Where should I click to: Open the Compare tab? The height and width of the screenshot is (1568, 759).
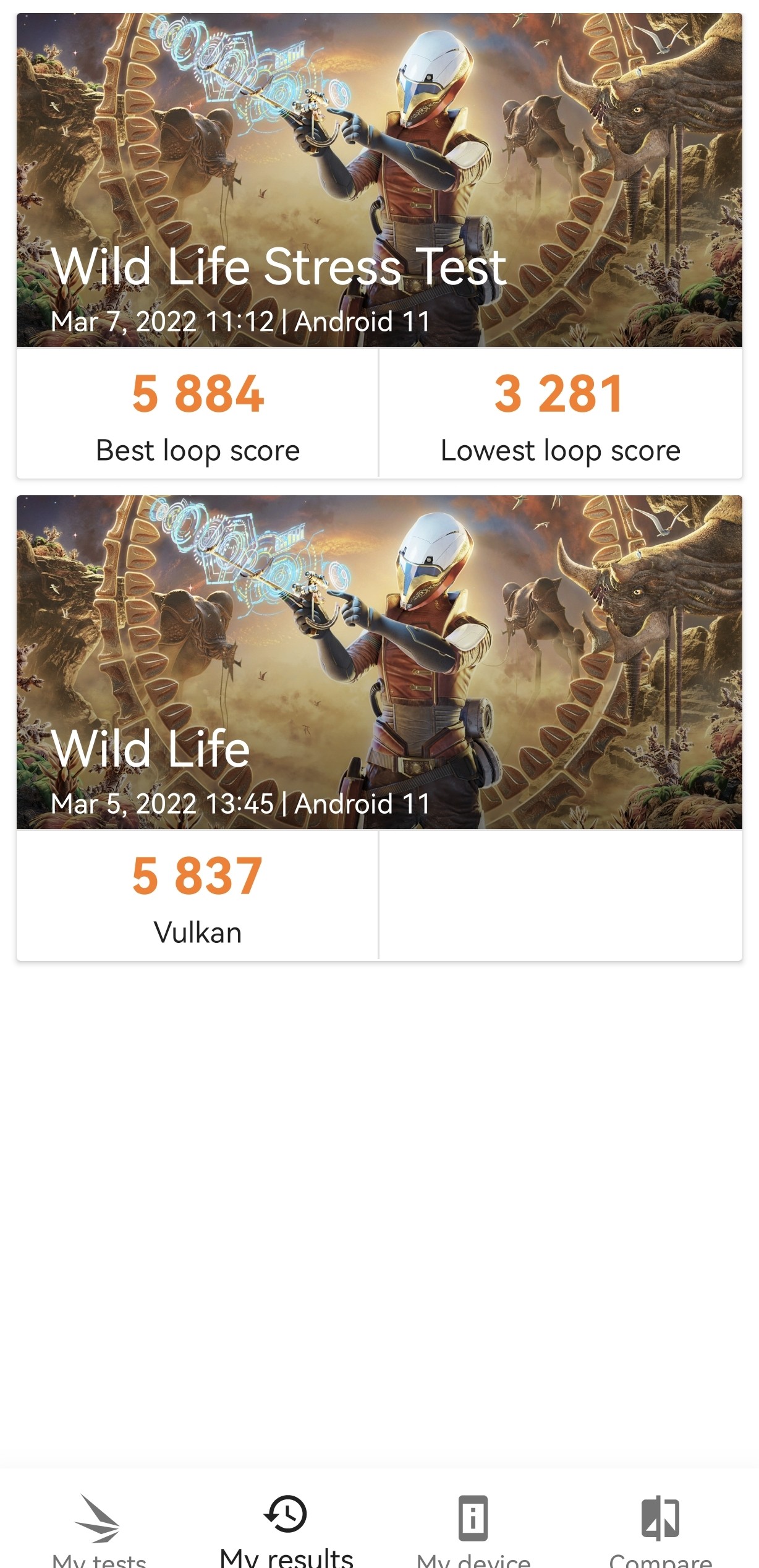coord(660,1528)
